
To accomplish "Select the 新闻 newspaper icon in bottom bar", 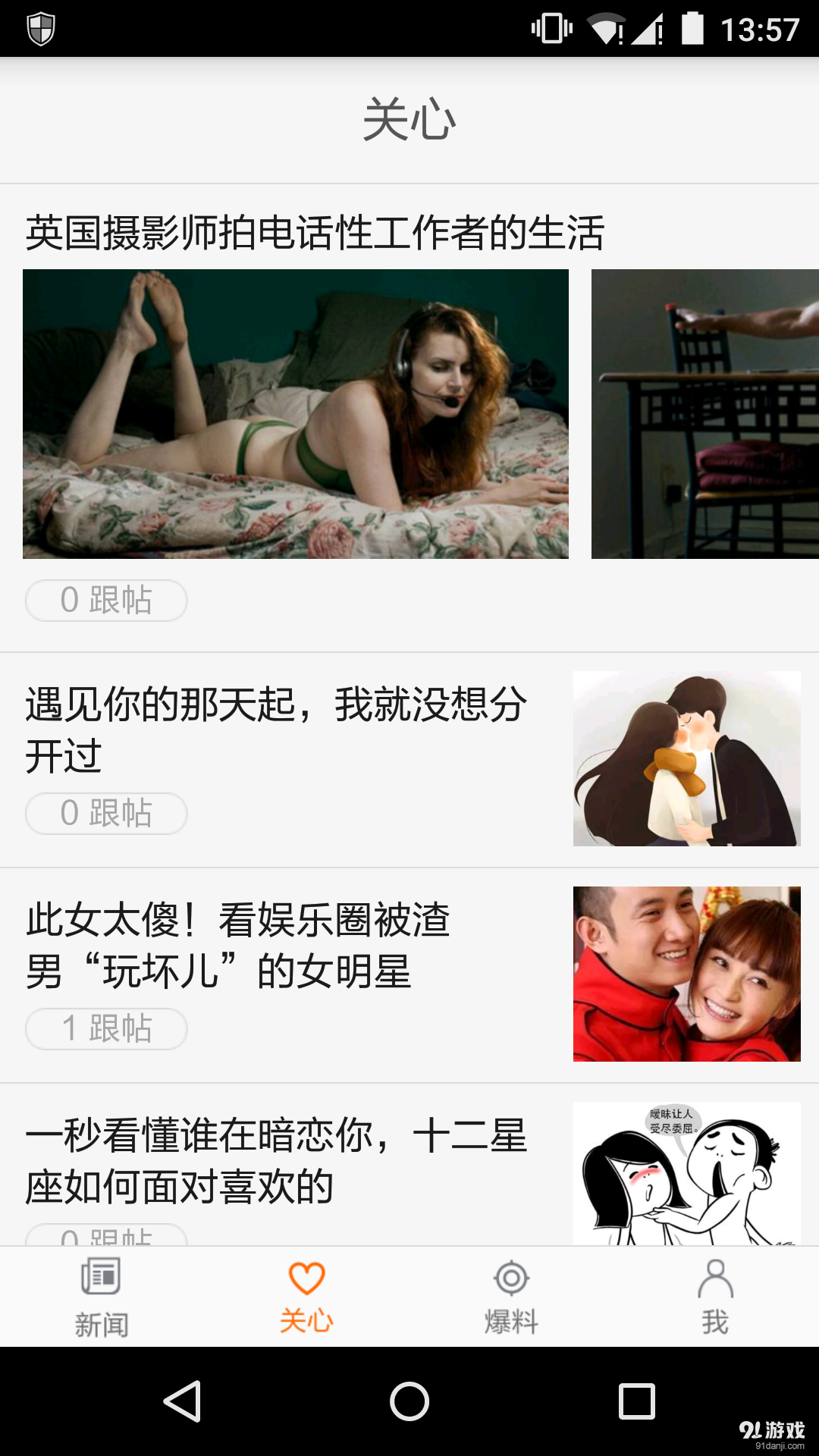I will 102,1278.
